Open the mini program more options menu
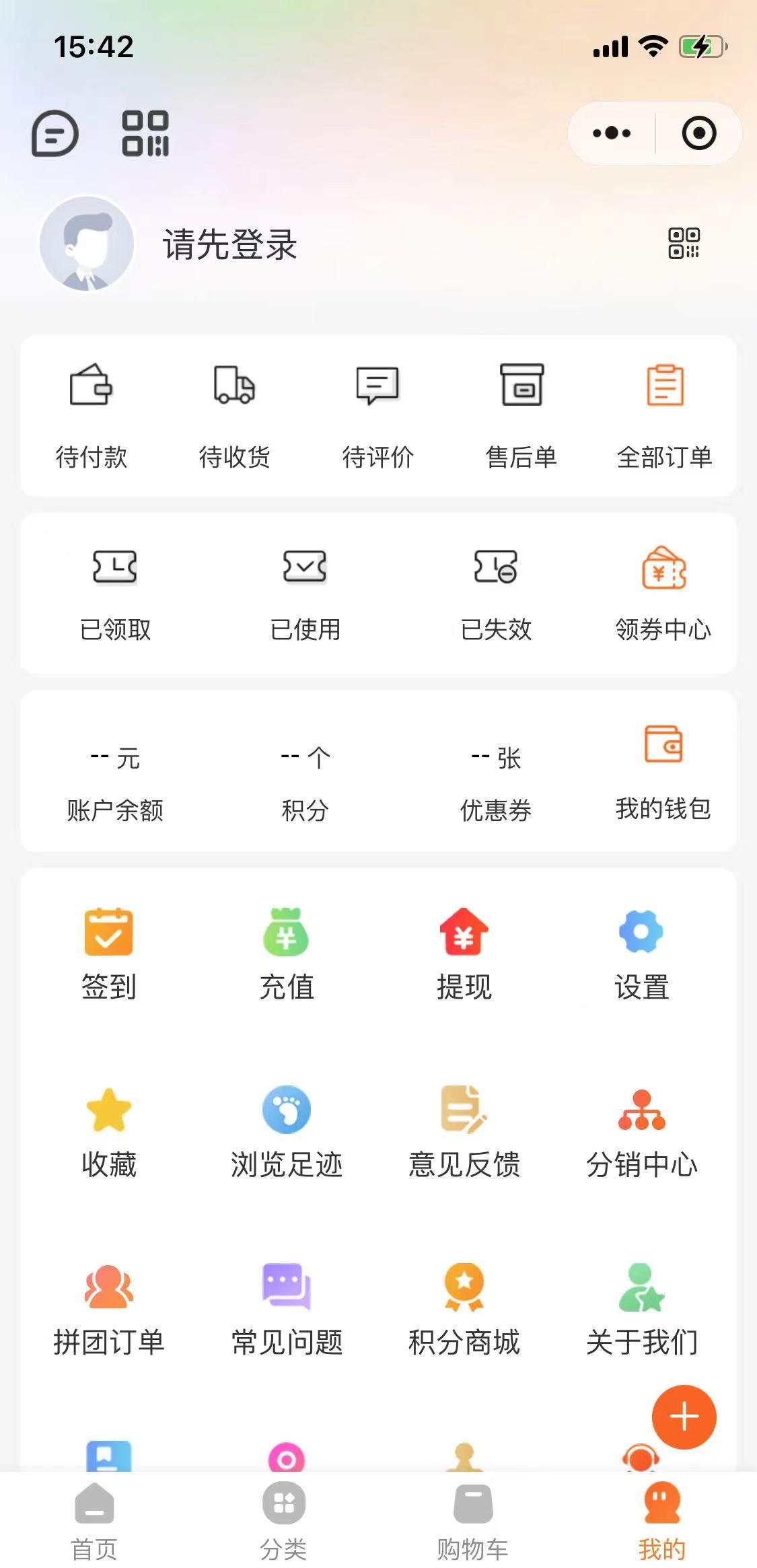This screenshot has height=1568, width=757. (x=612, y=133)
